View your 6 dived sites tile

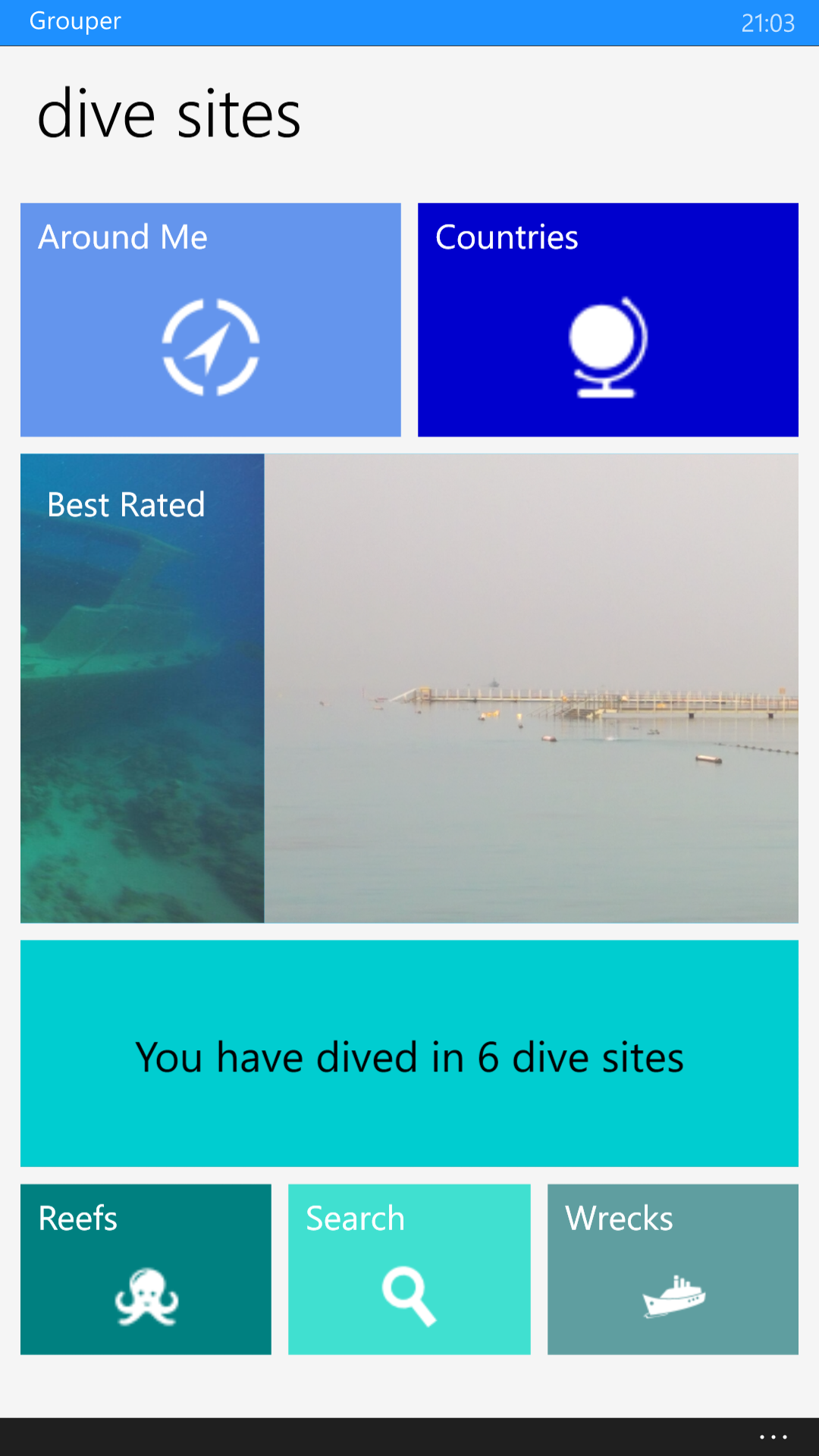coord(409,1053)
